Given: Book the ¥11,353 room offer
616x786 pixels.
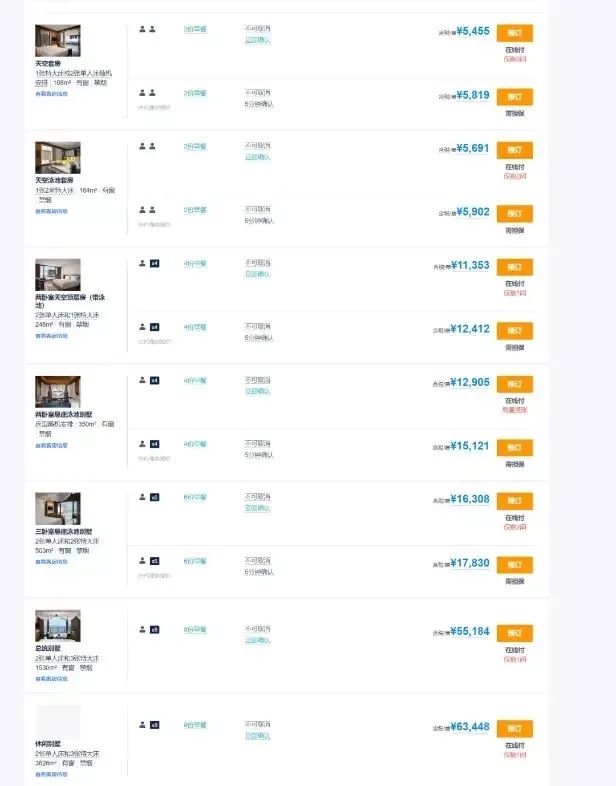Looking at the screenshot, I should [514, 267].
